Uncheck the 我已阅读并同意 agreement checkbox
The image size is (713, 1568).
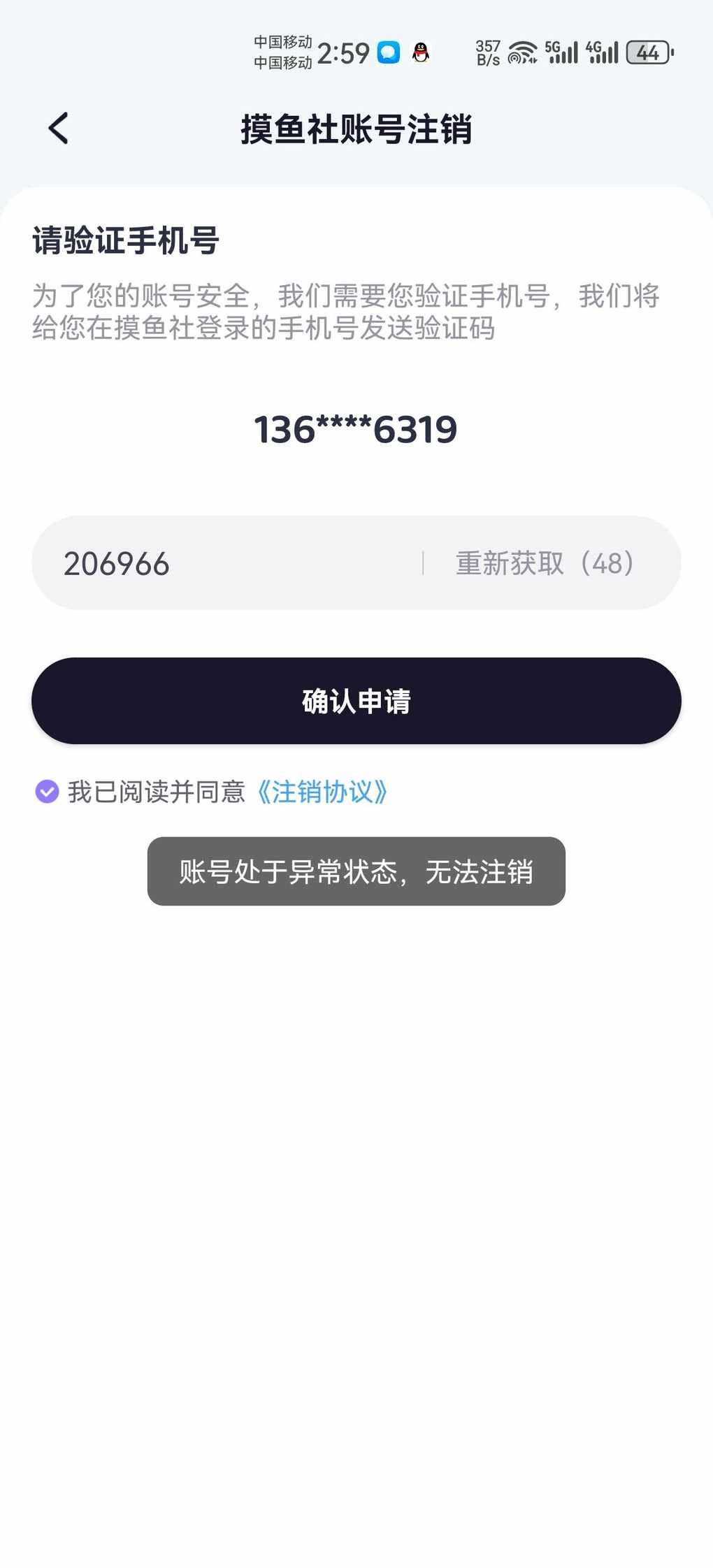pos(47,792)
